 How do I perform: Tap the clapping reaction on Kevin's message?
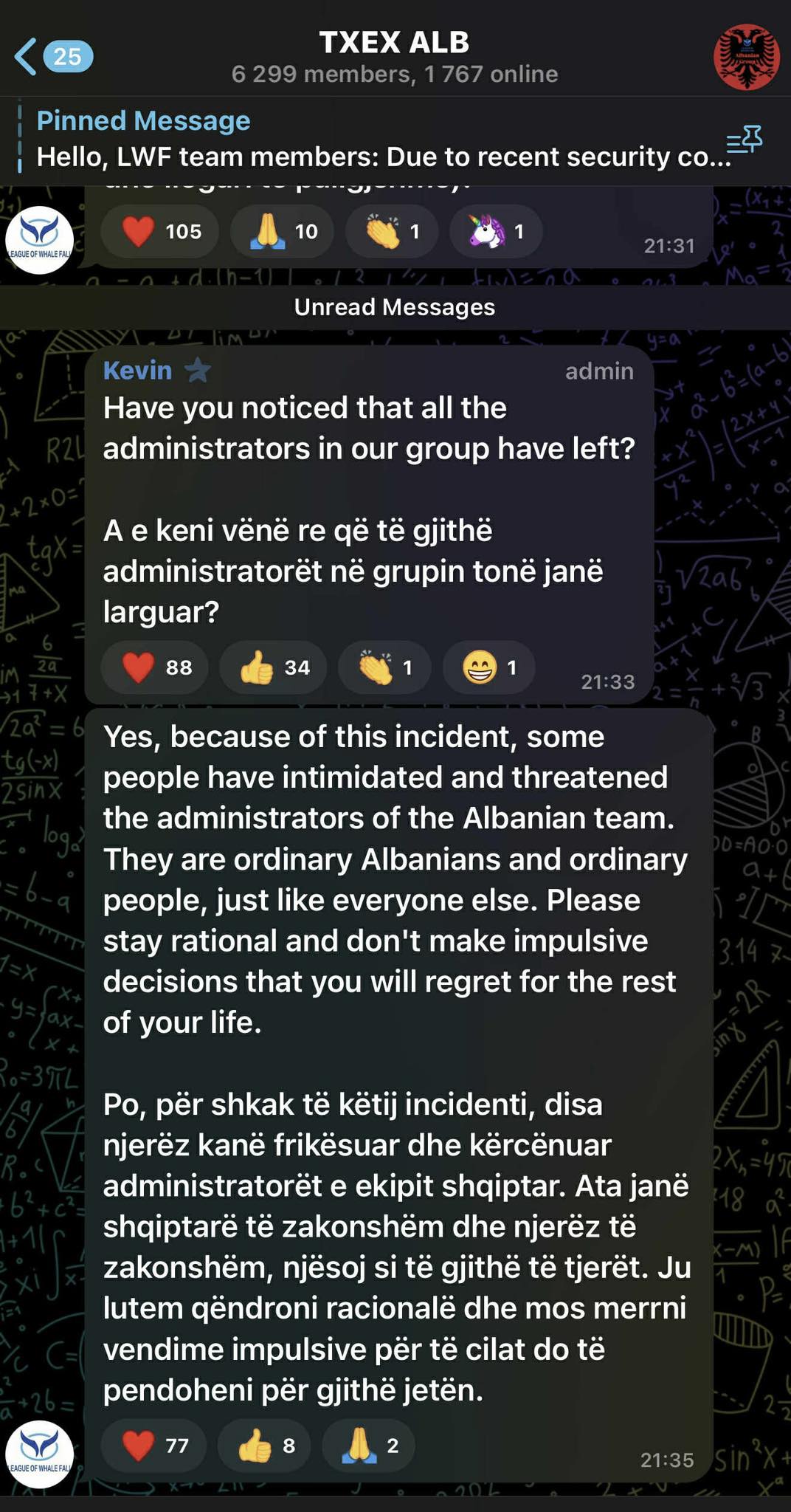click(384, 667)
